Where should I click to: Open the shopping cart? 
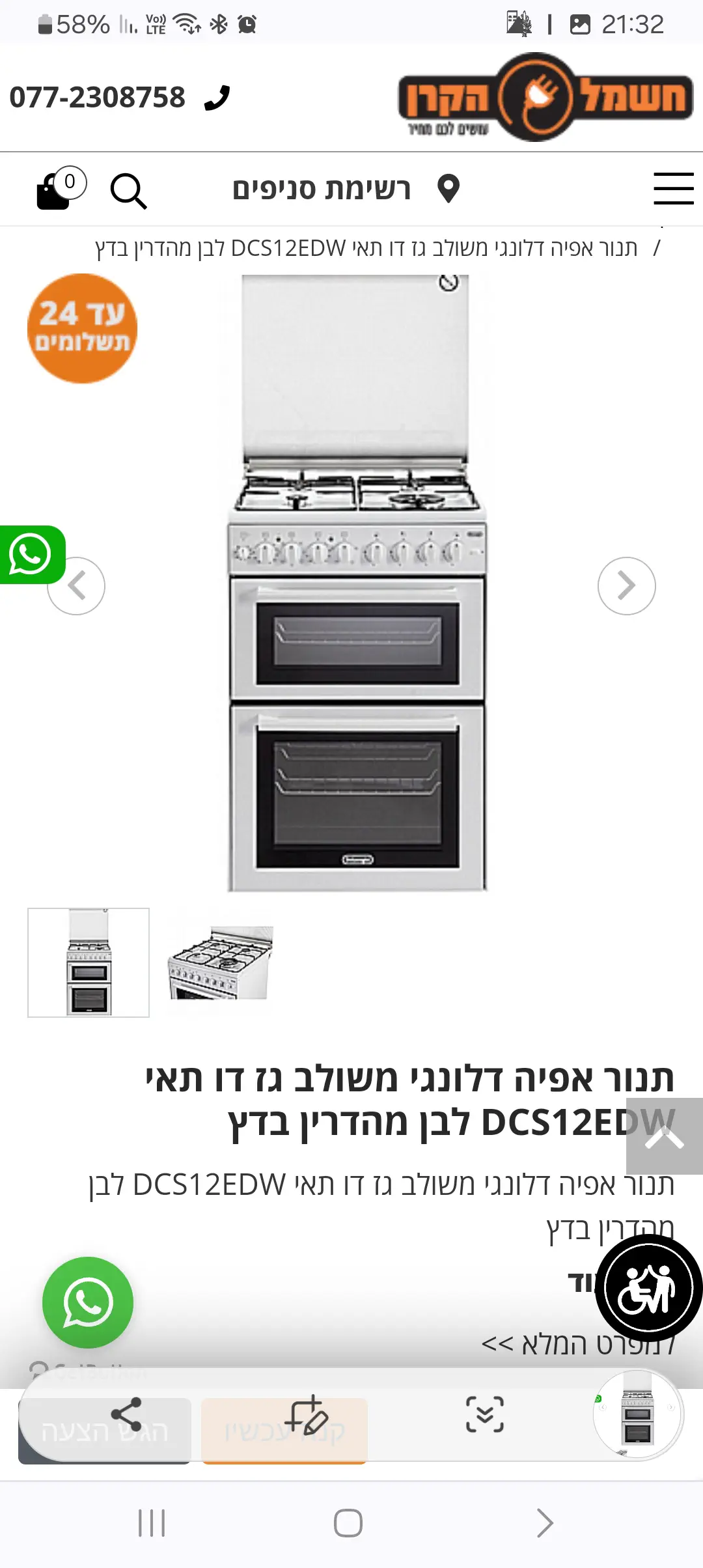pos(57,190)
